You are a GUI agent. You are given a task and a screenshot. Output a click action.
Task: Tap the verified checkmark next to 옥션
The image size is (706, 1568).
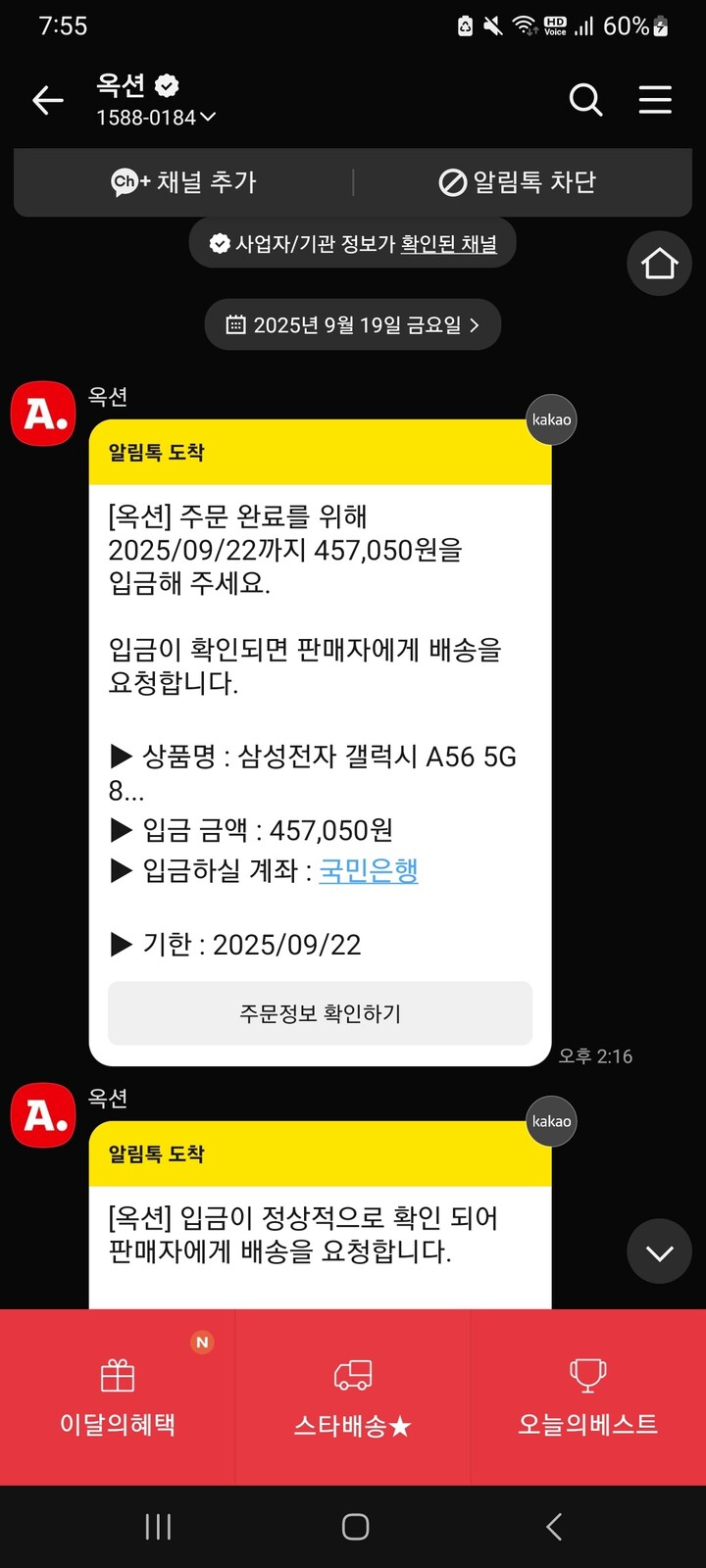168,85
